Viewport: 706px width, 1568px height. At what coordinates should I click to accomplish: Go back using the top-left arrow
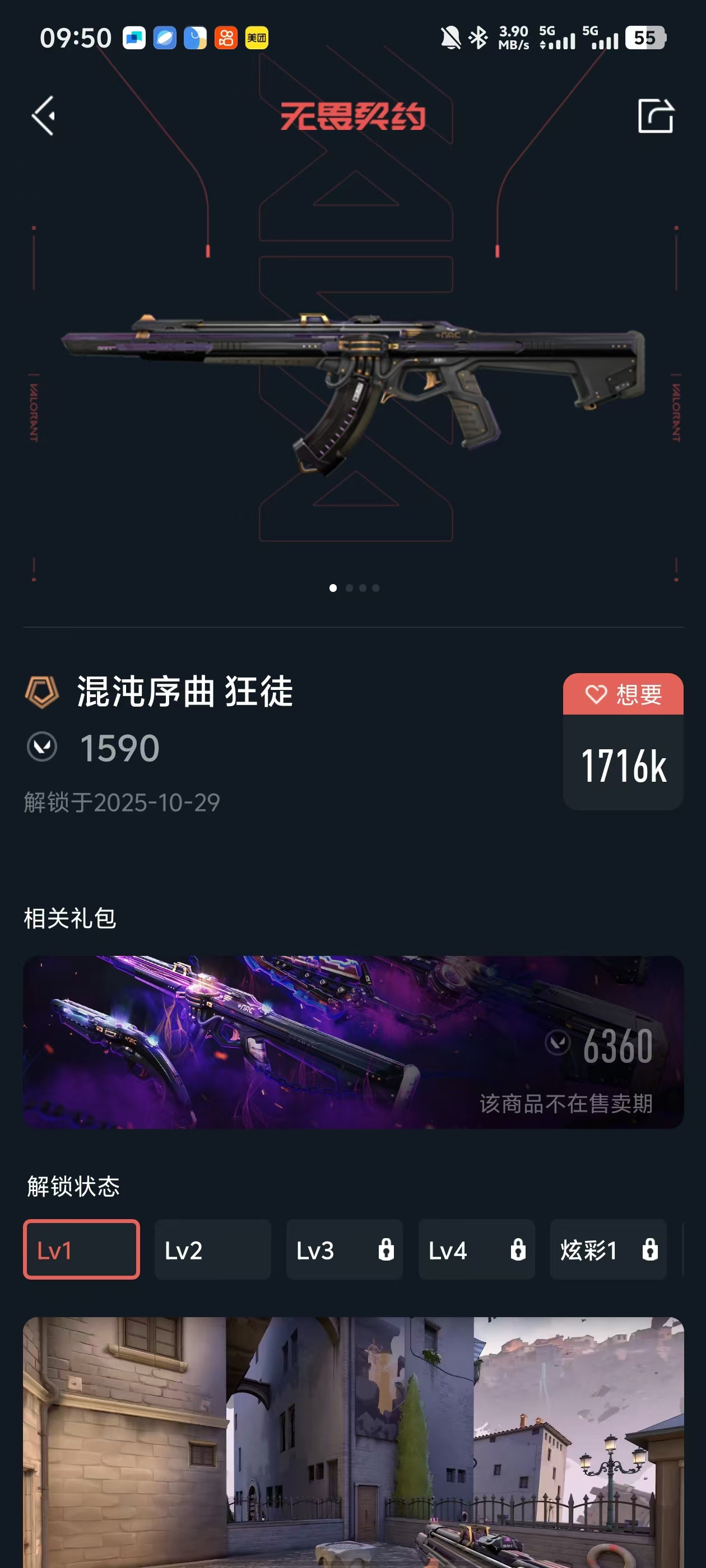(x=44, y=116)
